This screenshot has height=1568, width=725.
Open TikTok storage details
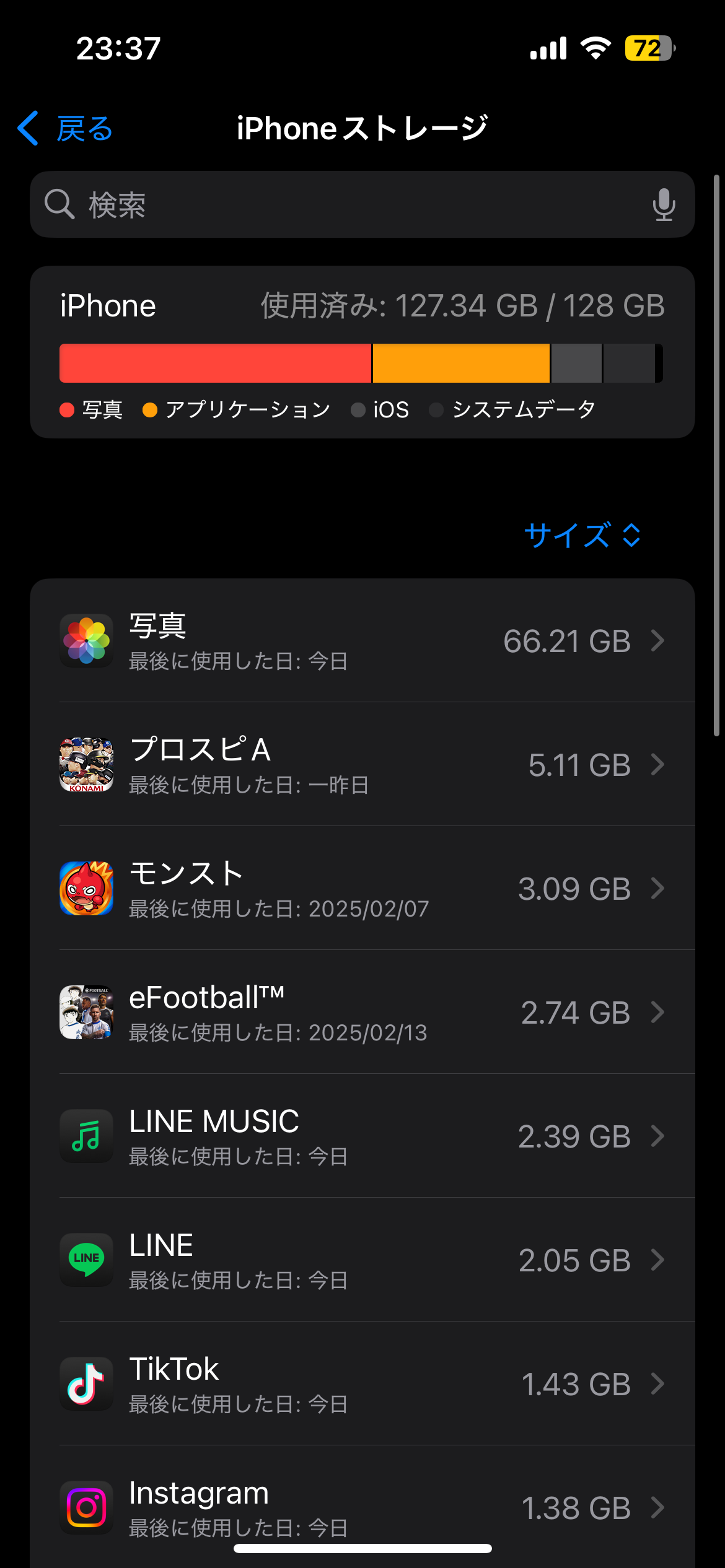(362, 1383)
